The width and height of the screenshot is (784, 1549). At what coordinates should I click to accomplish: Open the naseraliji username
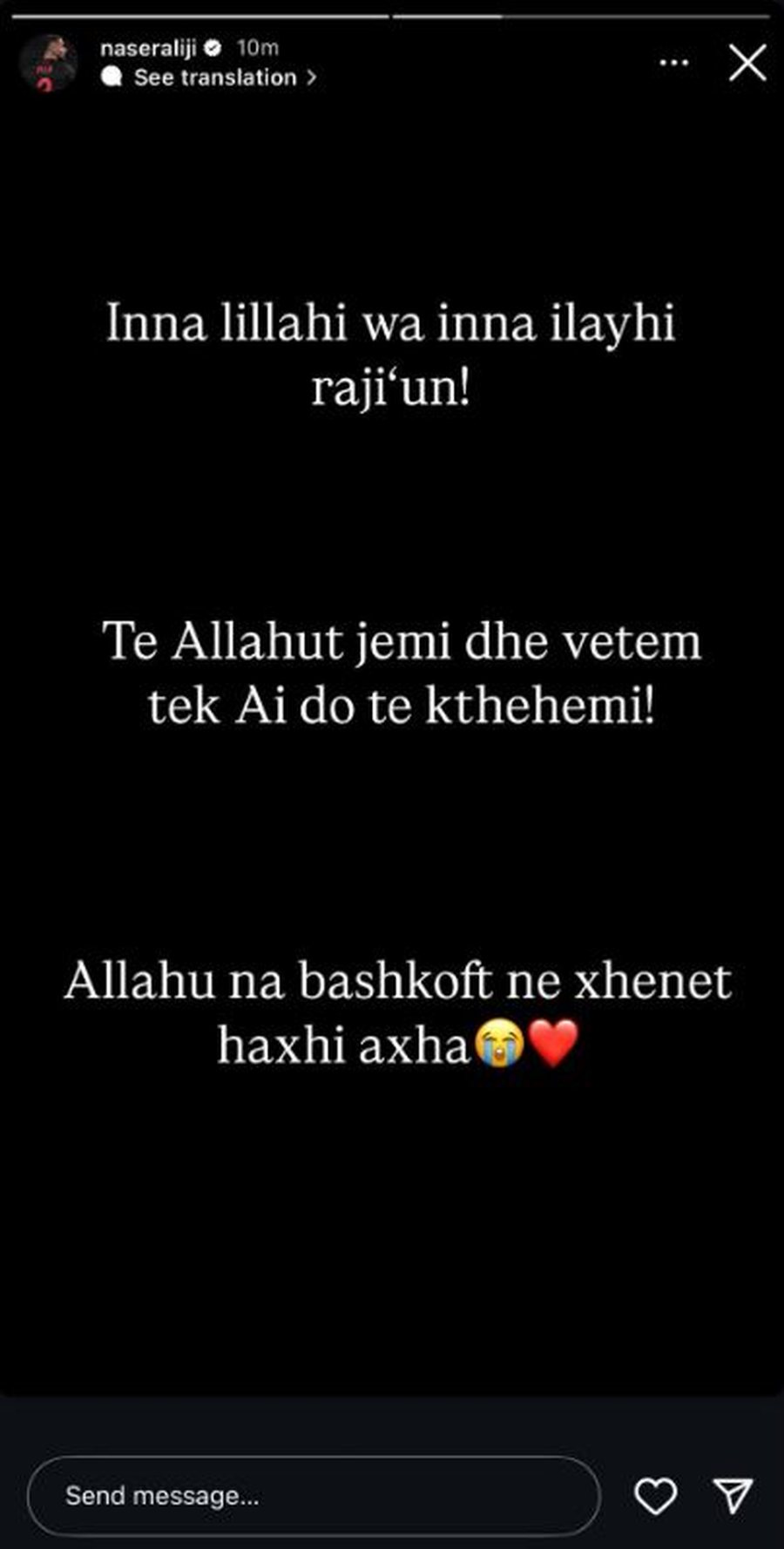click(x=148, y=48)
